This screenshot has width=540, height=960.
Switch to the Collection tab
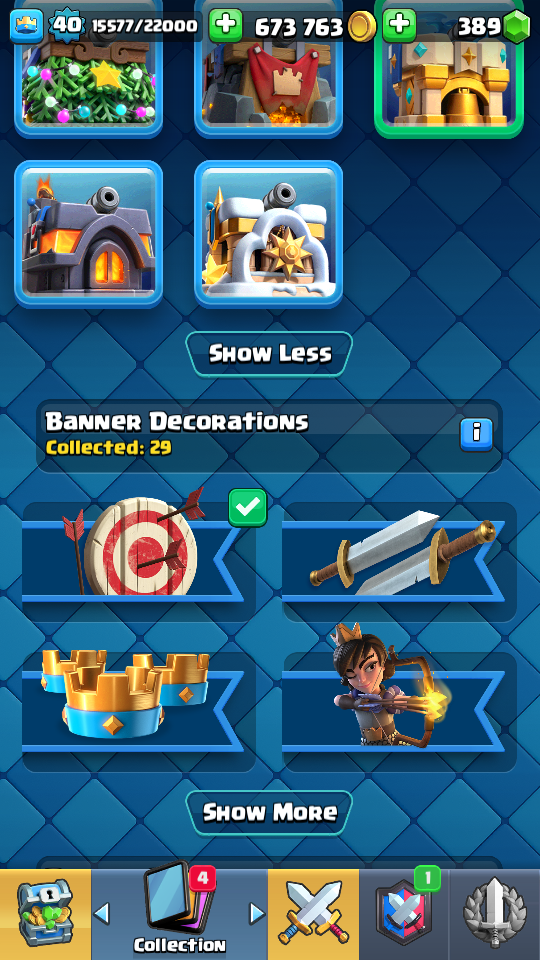tap(179, 915)
